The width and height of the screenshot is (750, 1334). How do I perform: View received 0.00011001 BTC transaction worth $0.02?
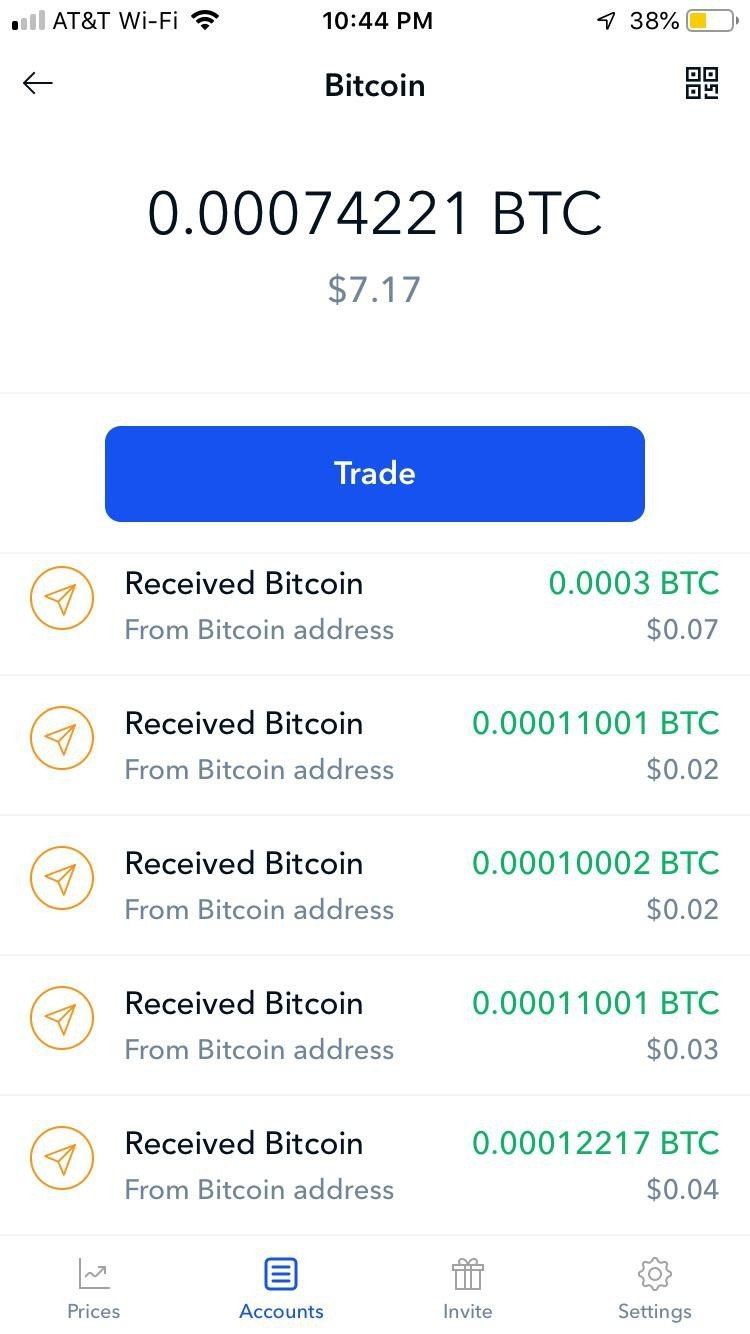point(374,746)
